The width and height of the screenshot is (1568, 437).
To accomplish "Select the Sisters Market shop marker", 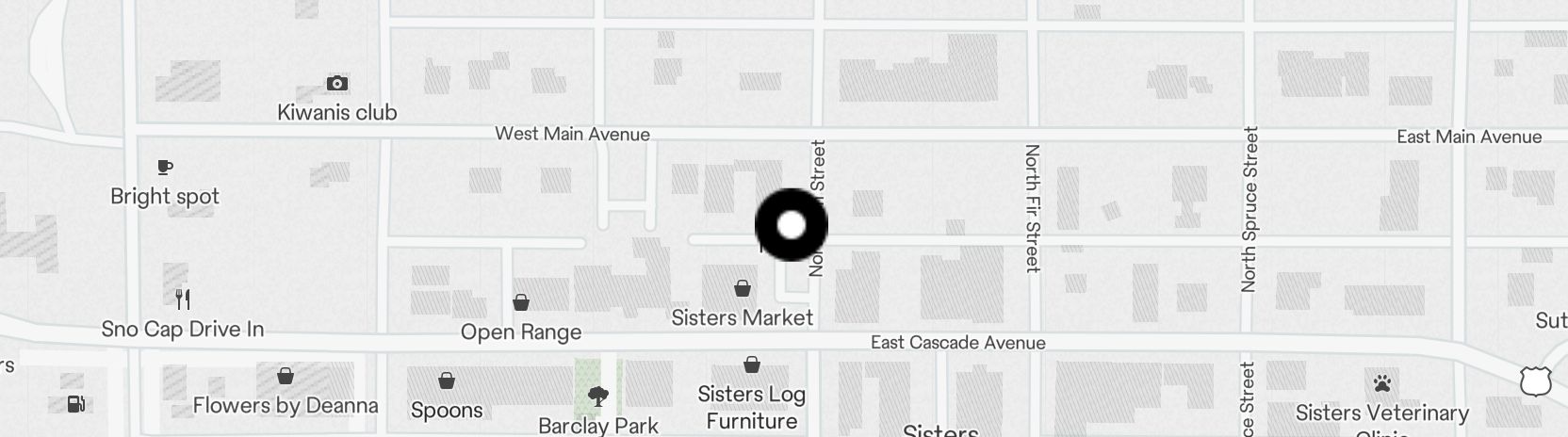I will (x=743, y=288).
